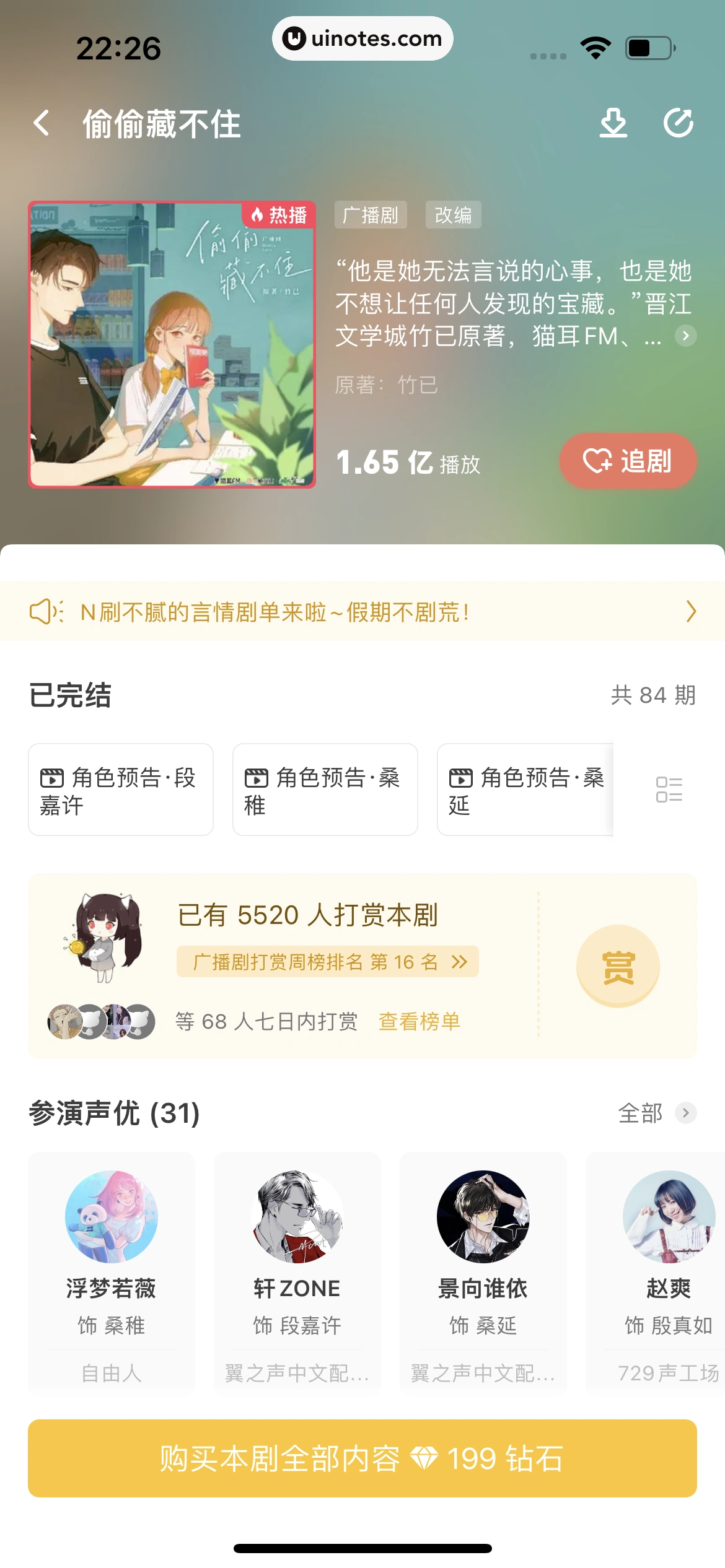This screenshot has width=725, height=1568.
Task: Tap the 赏 reward button
Action: (x=618, y=966)
